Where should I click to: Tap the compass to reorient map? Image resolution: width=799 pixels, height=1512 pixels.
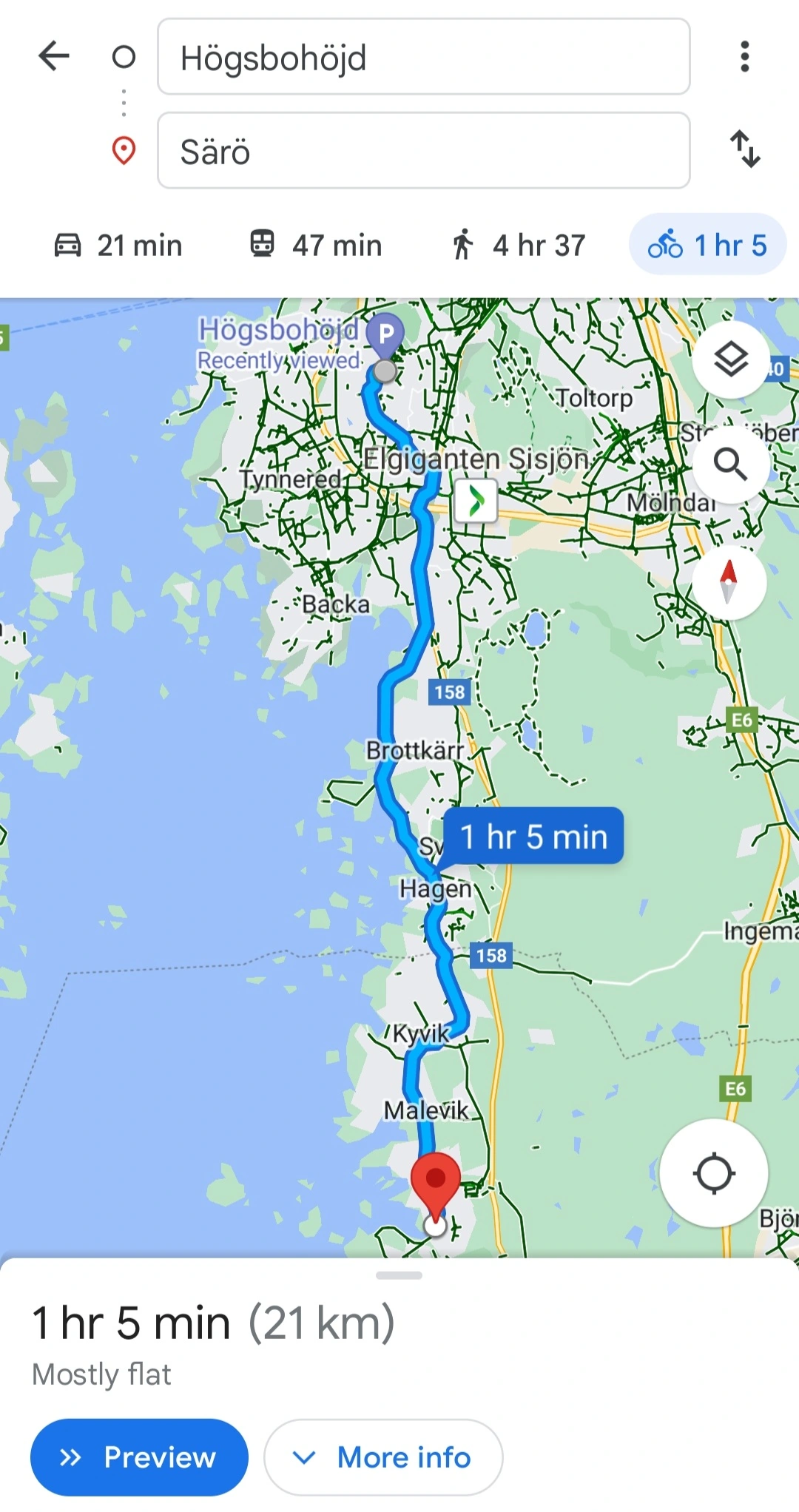(729, 582)
